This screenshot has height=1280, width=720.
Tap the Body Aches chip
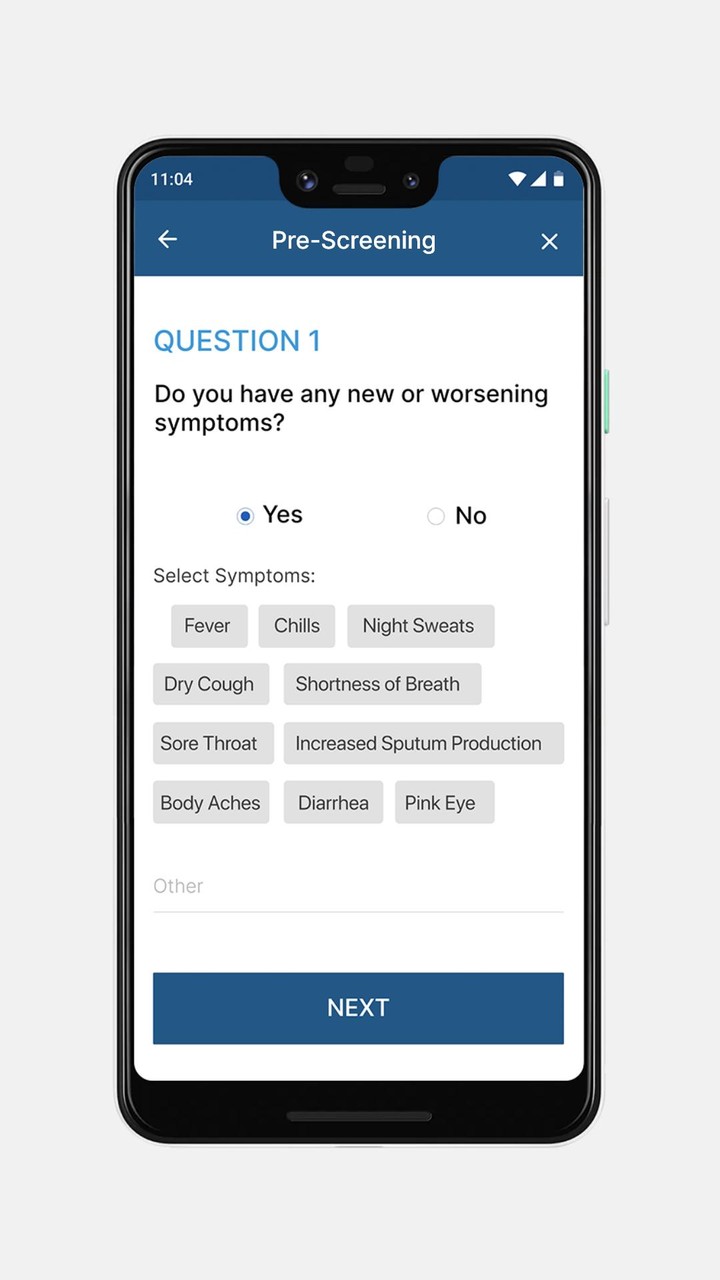tap(210, 802)
